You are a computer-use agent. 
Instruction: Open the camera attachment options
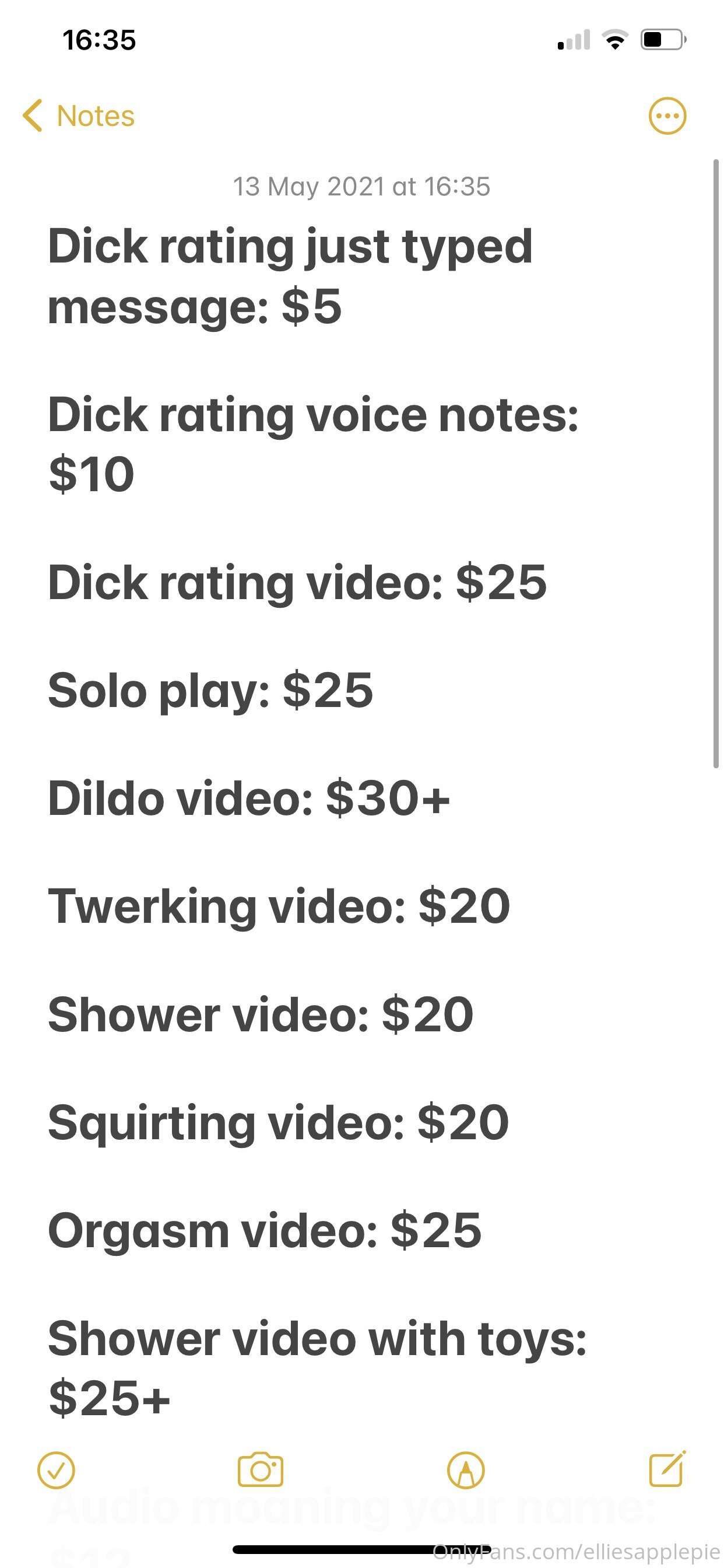coord(261,1471)
